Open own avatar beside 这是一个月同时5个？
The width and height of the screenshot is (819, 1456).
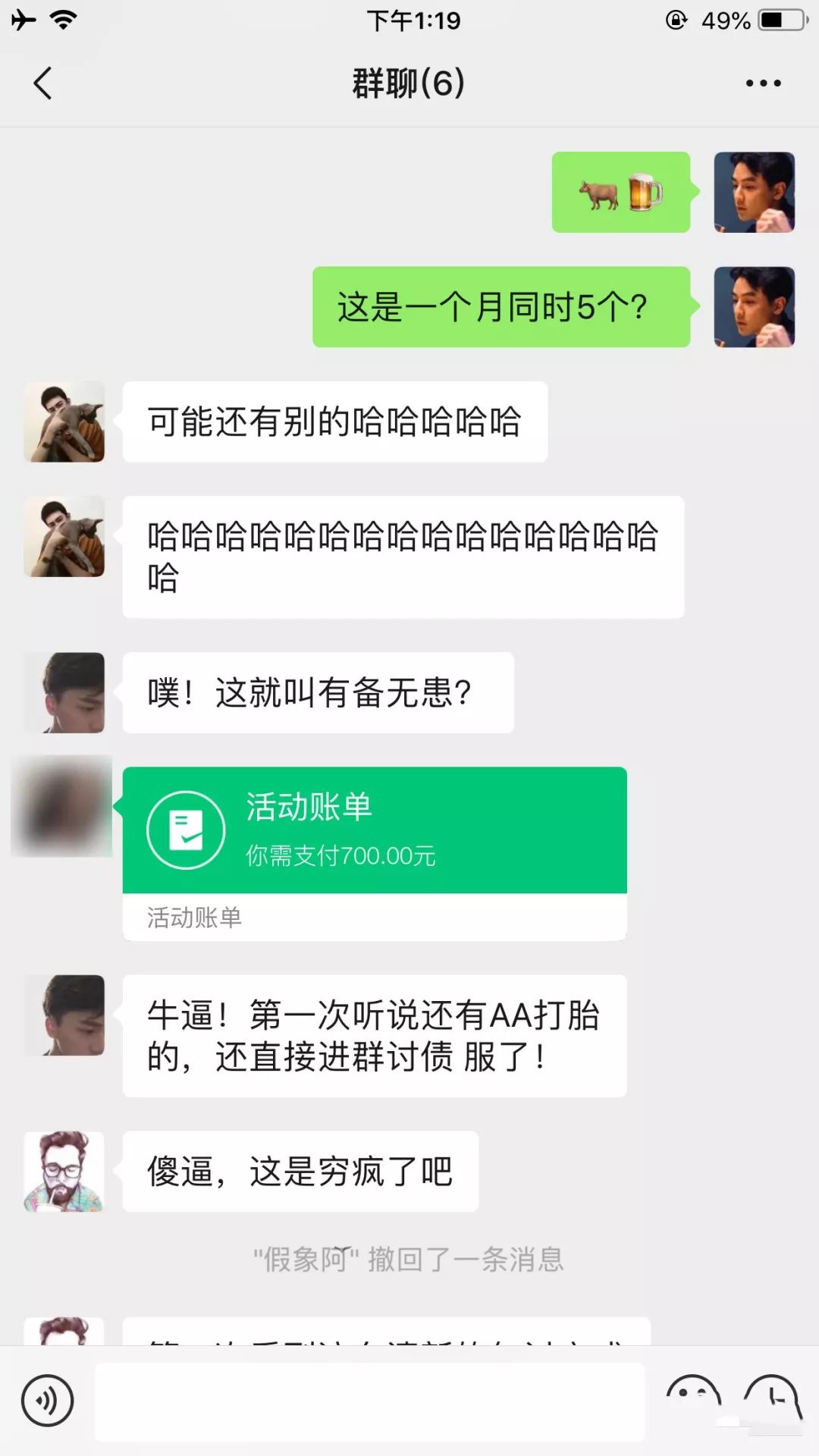(754, 307)
